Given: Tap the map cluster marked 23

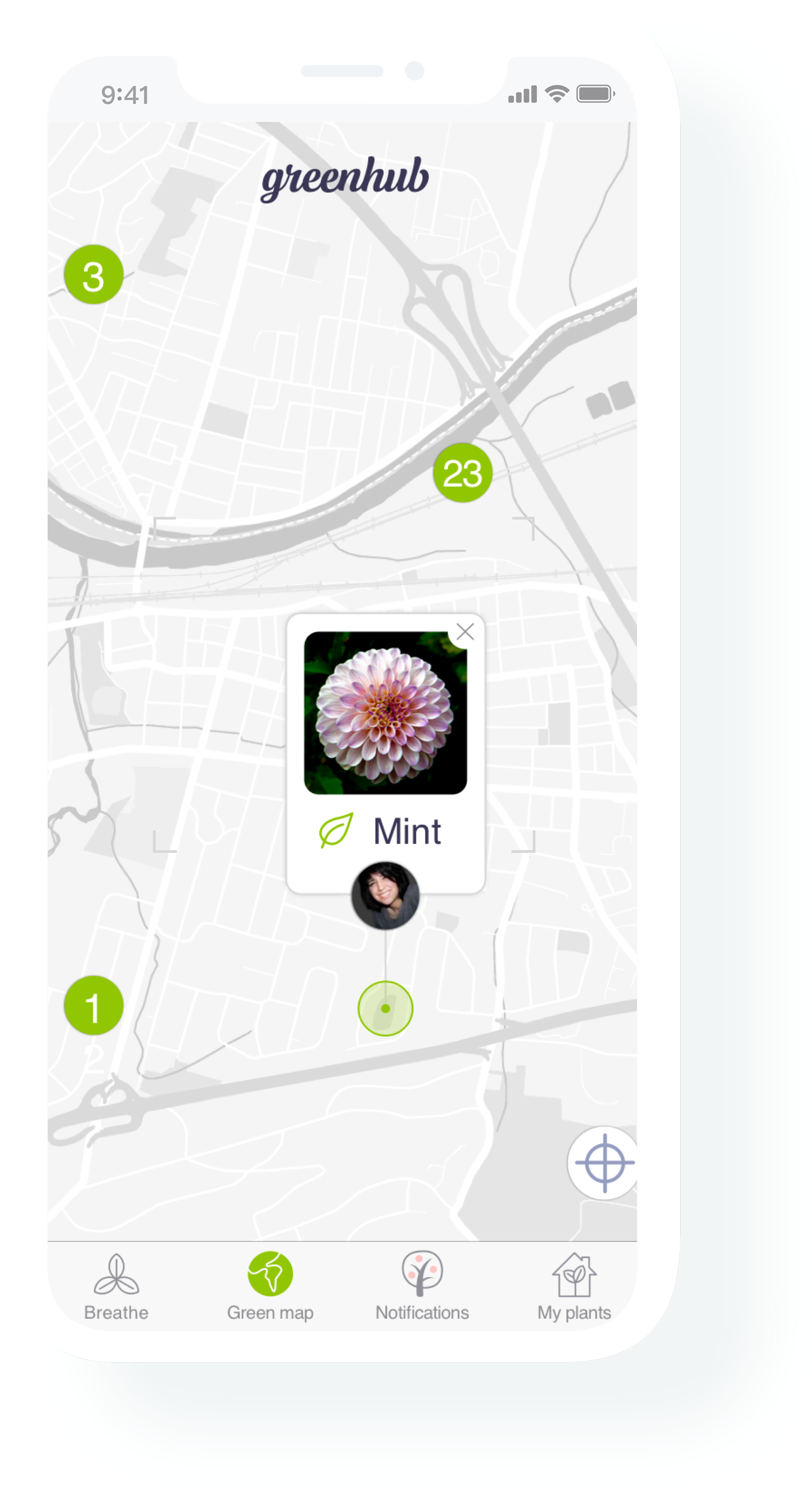Looking at the screenshot, I should [462, 473].
